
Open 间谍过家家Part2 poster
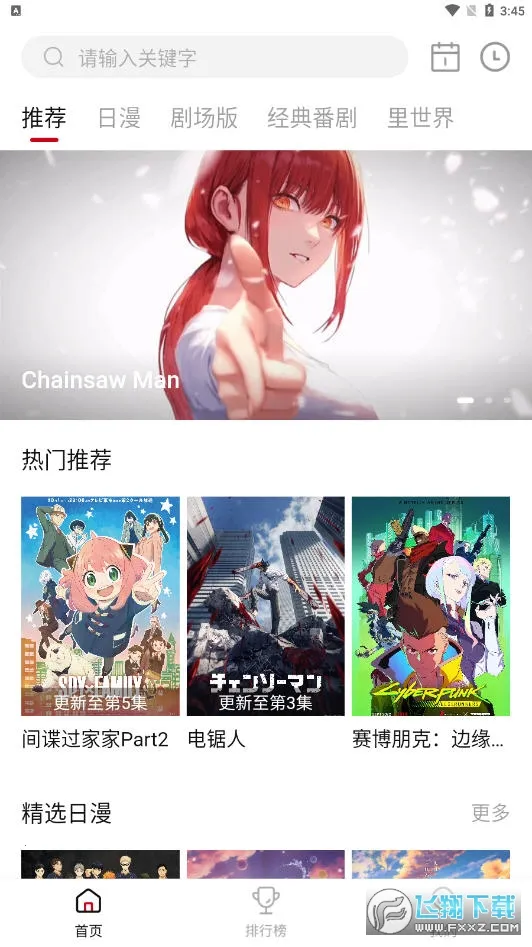click(x=100, y=606)
